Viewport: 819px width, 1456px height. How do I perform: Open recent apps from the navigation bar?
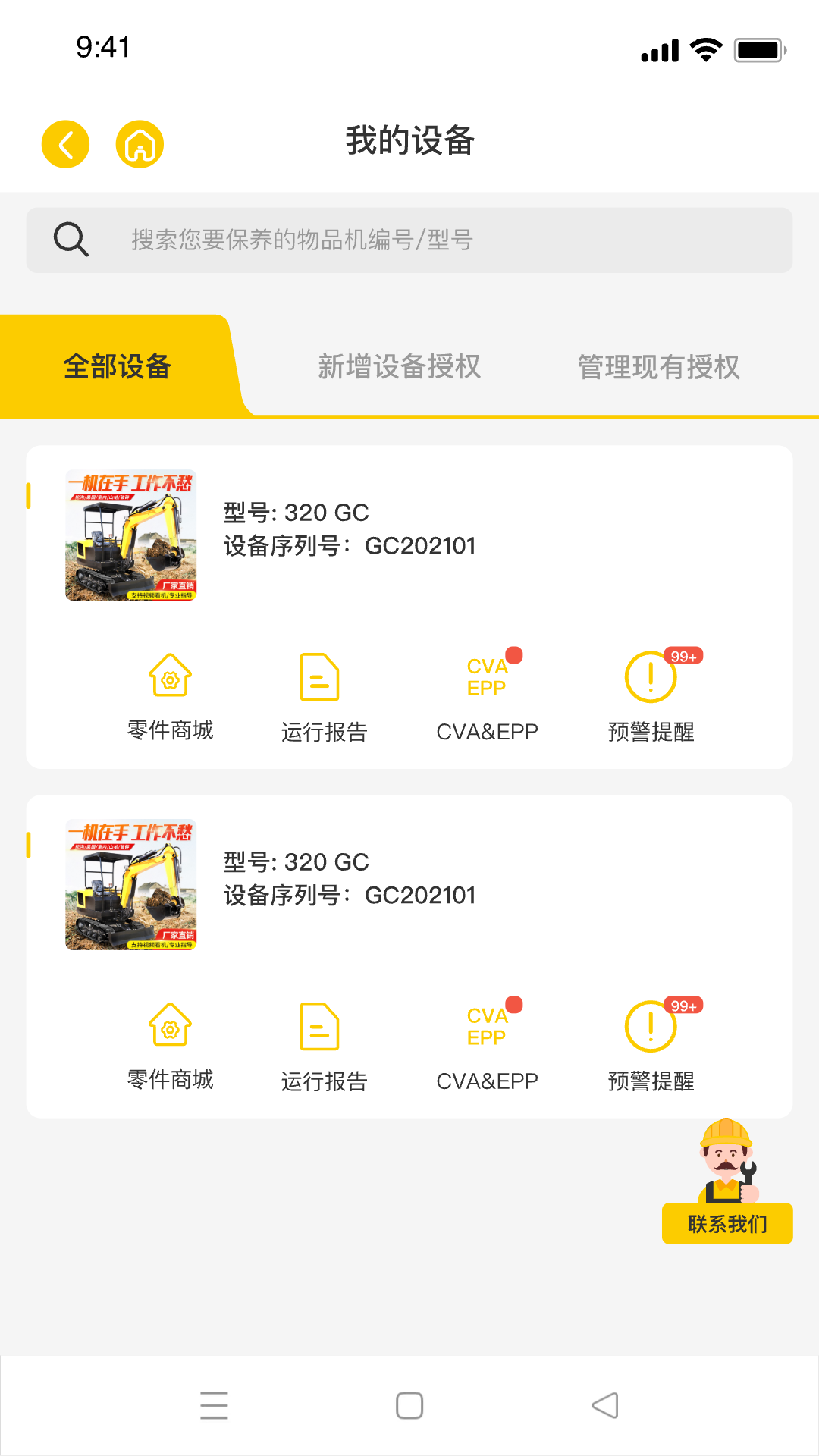click(x=214, y=1405)
